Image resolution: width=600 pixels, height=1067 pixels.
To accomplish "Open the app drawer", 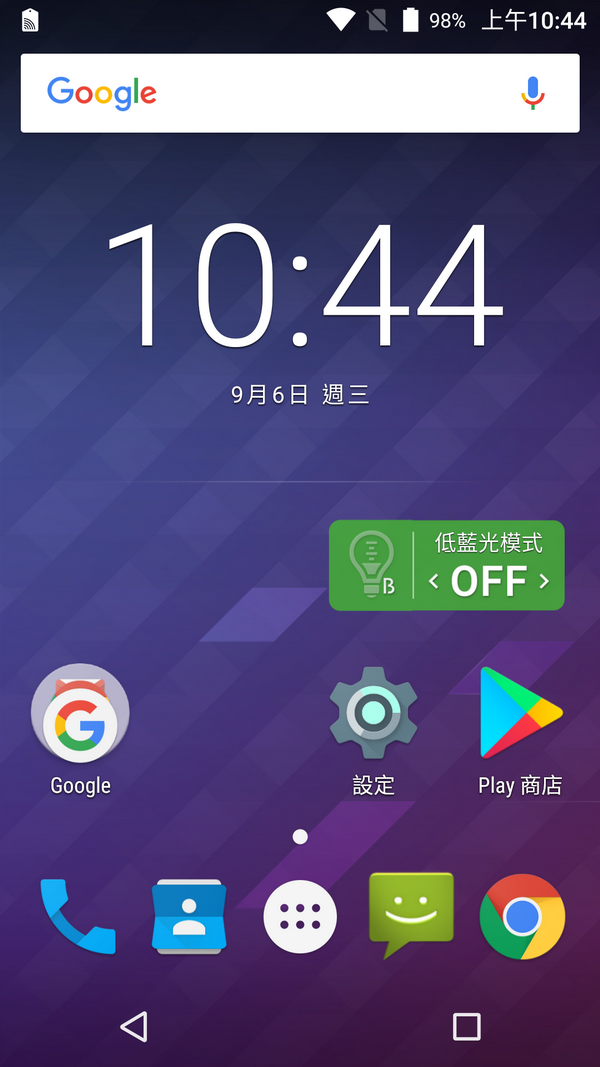I will pyautogui.click(x=300, y=917).
